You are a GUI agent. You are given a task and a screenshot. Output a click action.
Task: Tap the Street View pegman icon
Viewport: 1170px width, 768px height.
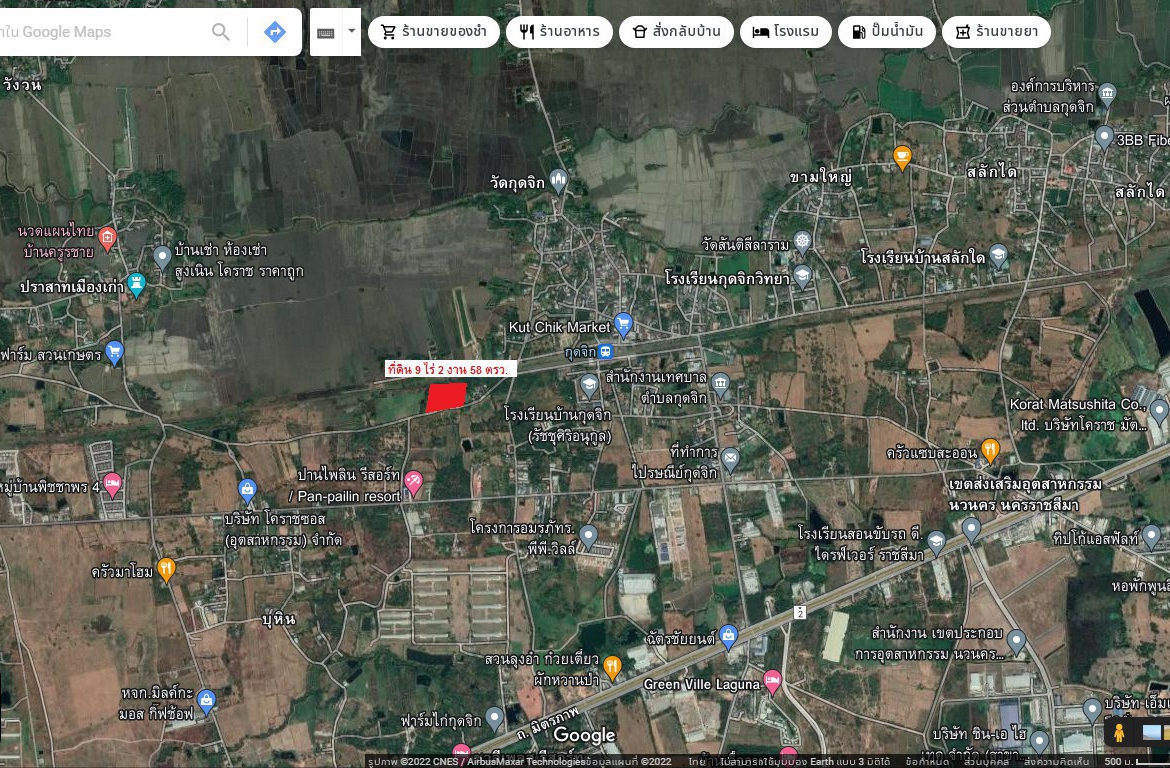[x=1118, y=733]
